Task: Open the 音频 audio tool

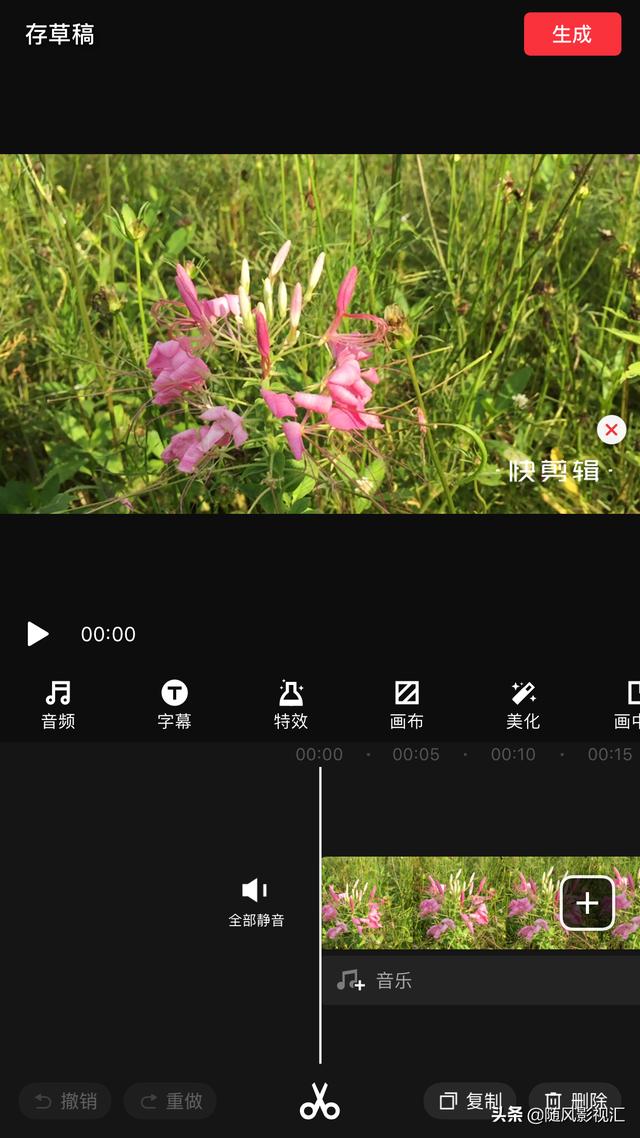Action: pos(58,705)
